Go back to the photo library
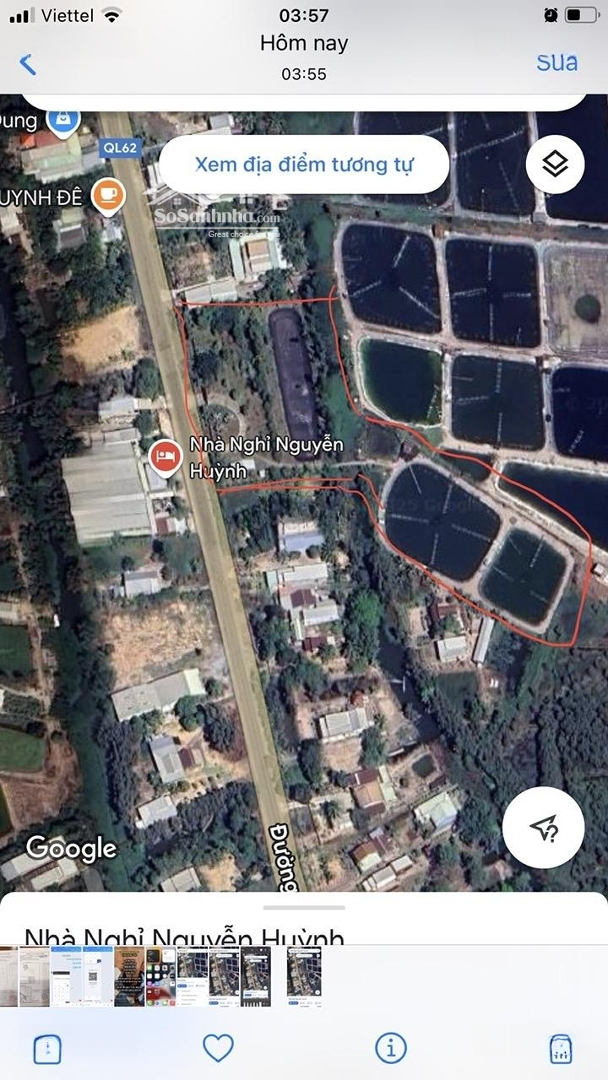This screenshot has height=1080, width=608. tap(28, 64)
